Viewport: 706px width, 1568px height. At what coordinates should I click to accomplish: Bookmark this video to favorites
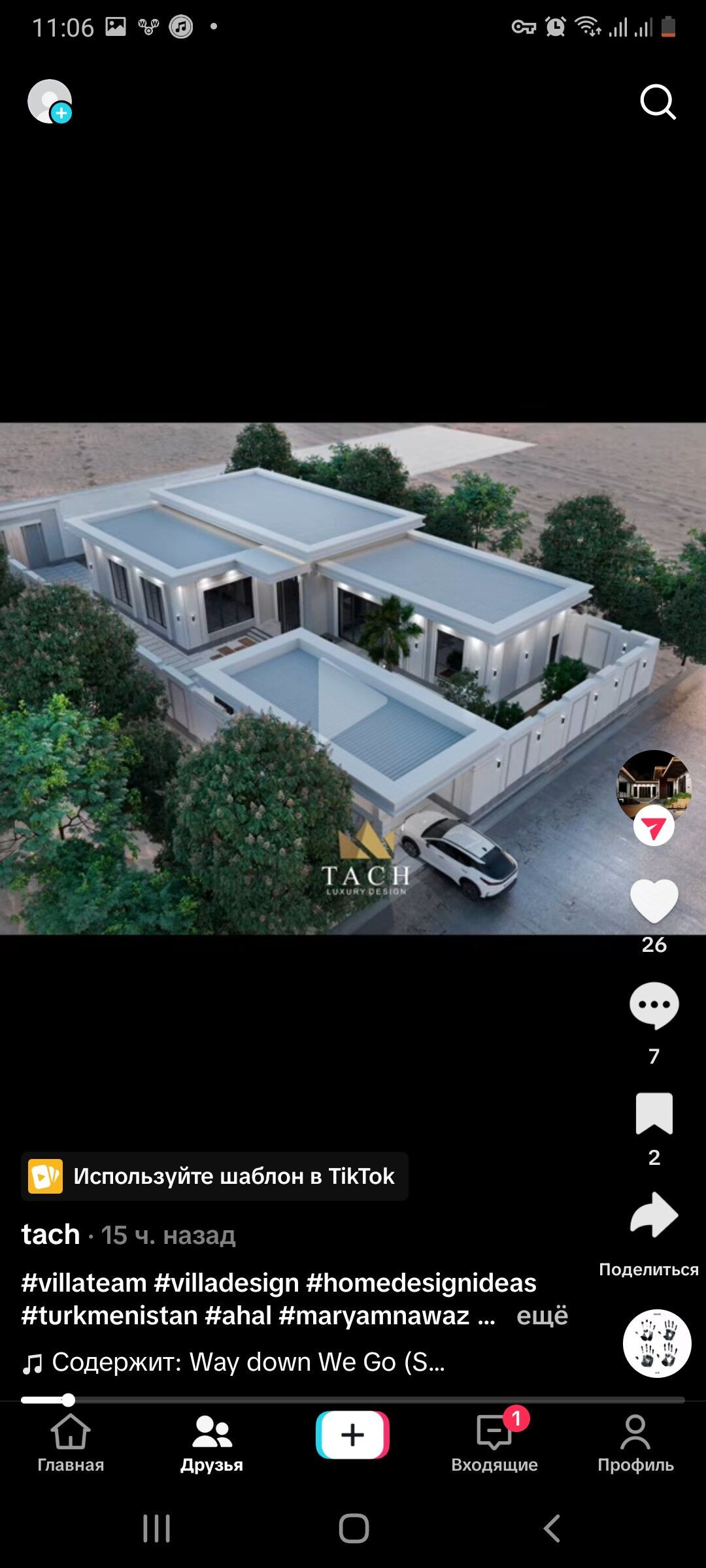[x=654, y=1113]
